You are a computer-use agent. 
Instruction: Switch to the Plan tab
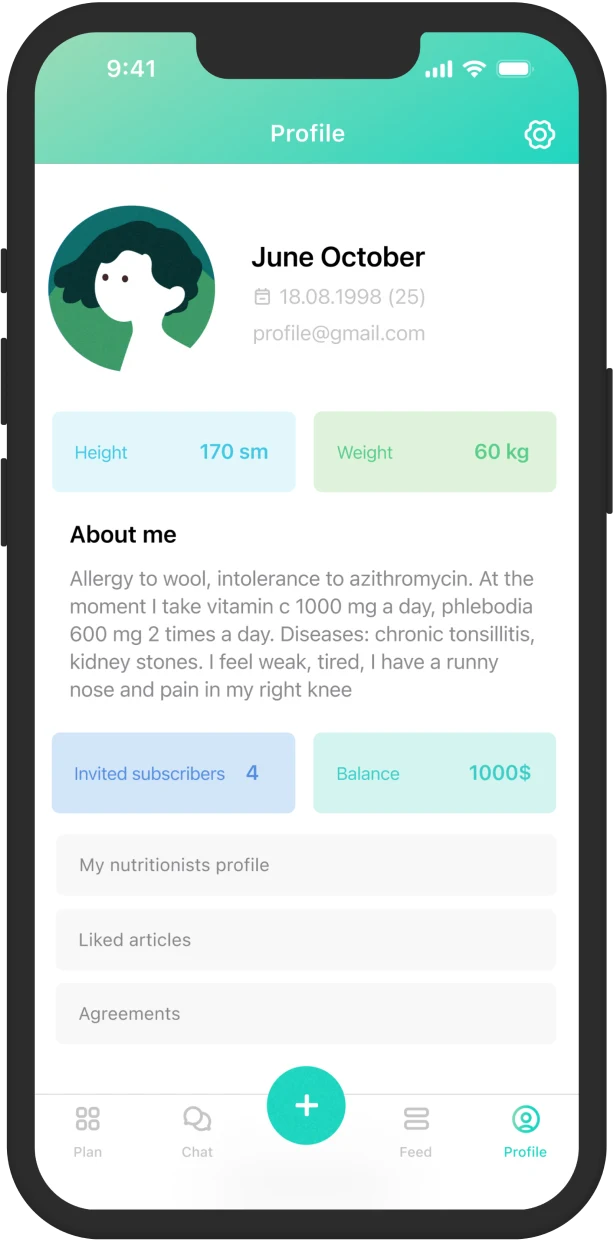pyautogui.click(x=88, y=1130)
